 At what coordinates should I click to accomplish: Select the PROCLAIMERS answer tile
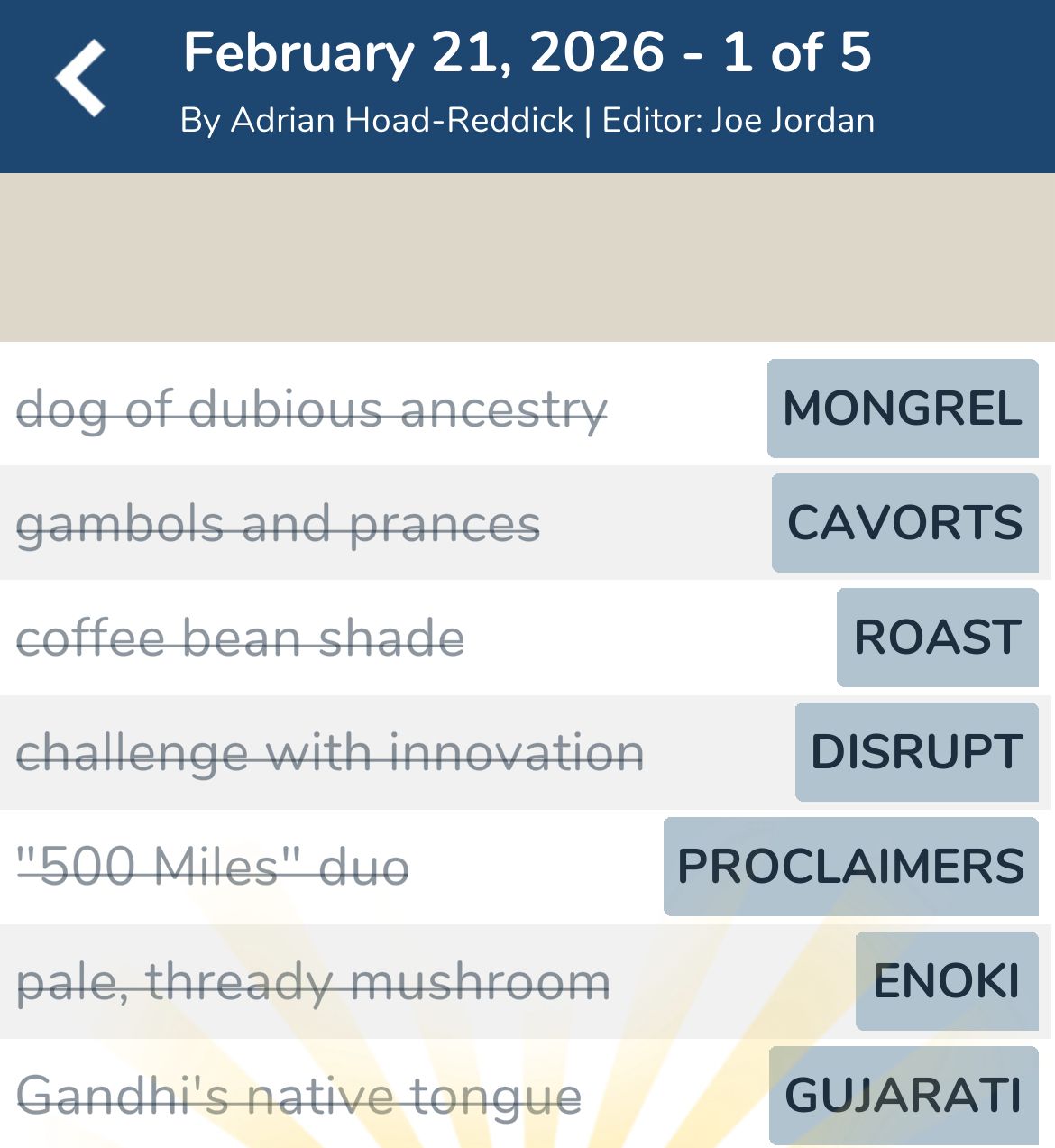click(x=850, y=867)
